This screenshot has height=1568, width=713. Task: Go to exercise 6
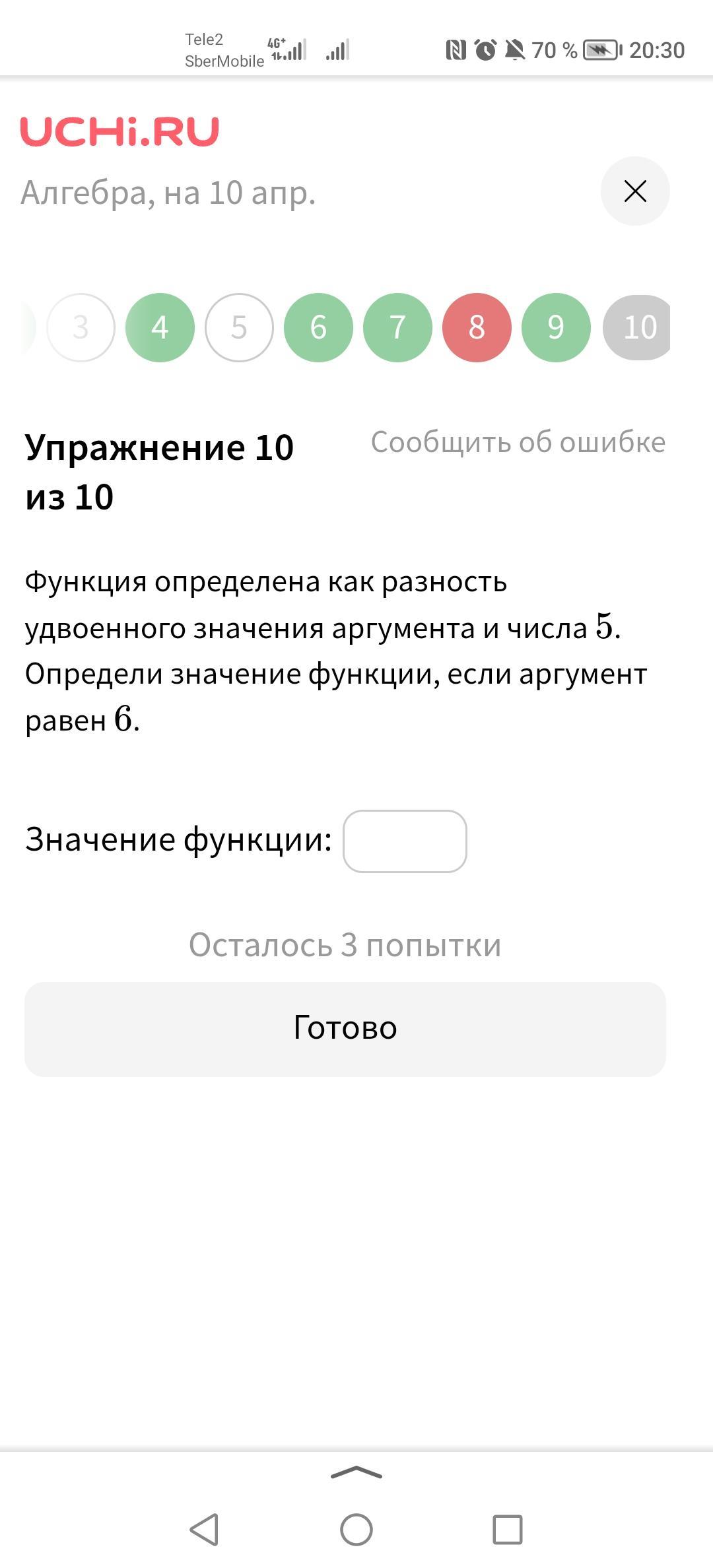(318, 327)
